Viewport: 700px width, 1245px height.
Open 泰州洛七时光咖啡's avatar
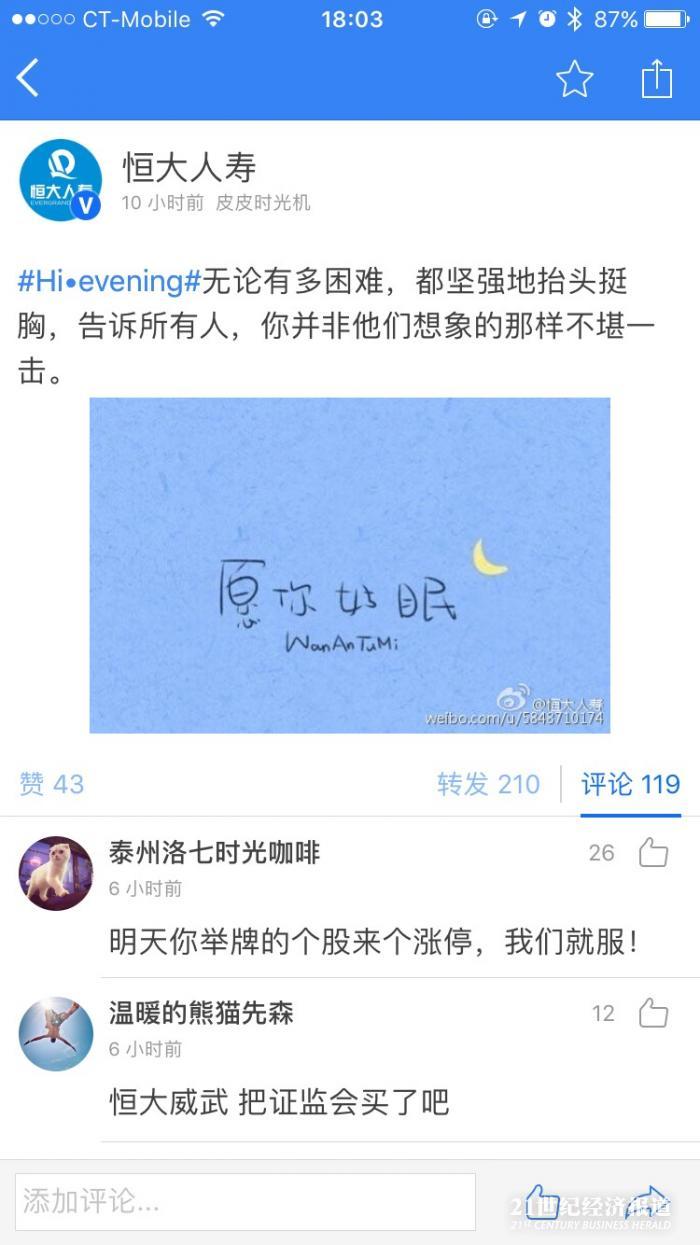[56, 873]
